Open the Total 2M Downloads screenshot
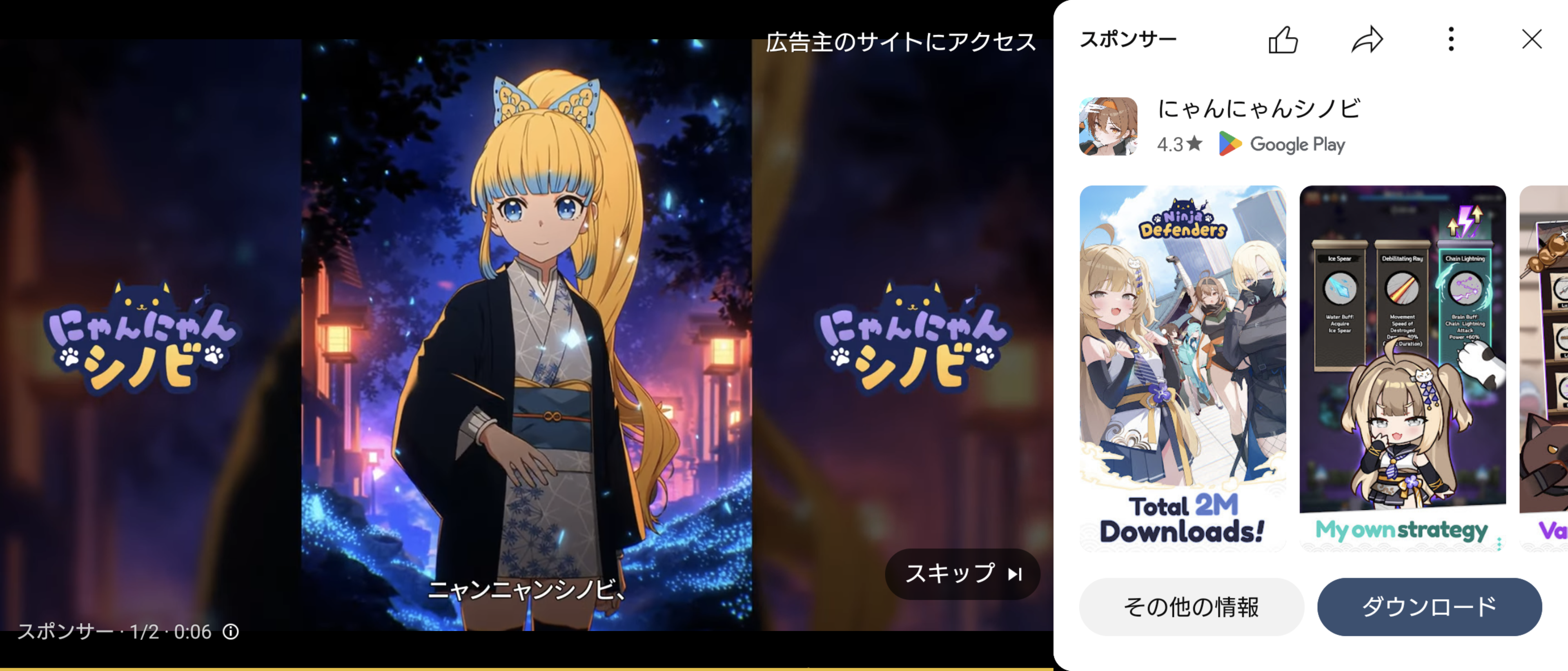Image resolution: width=1568 pixels, height=671 pixels. pyautogui.click(x=1183, y=368)
